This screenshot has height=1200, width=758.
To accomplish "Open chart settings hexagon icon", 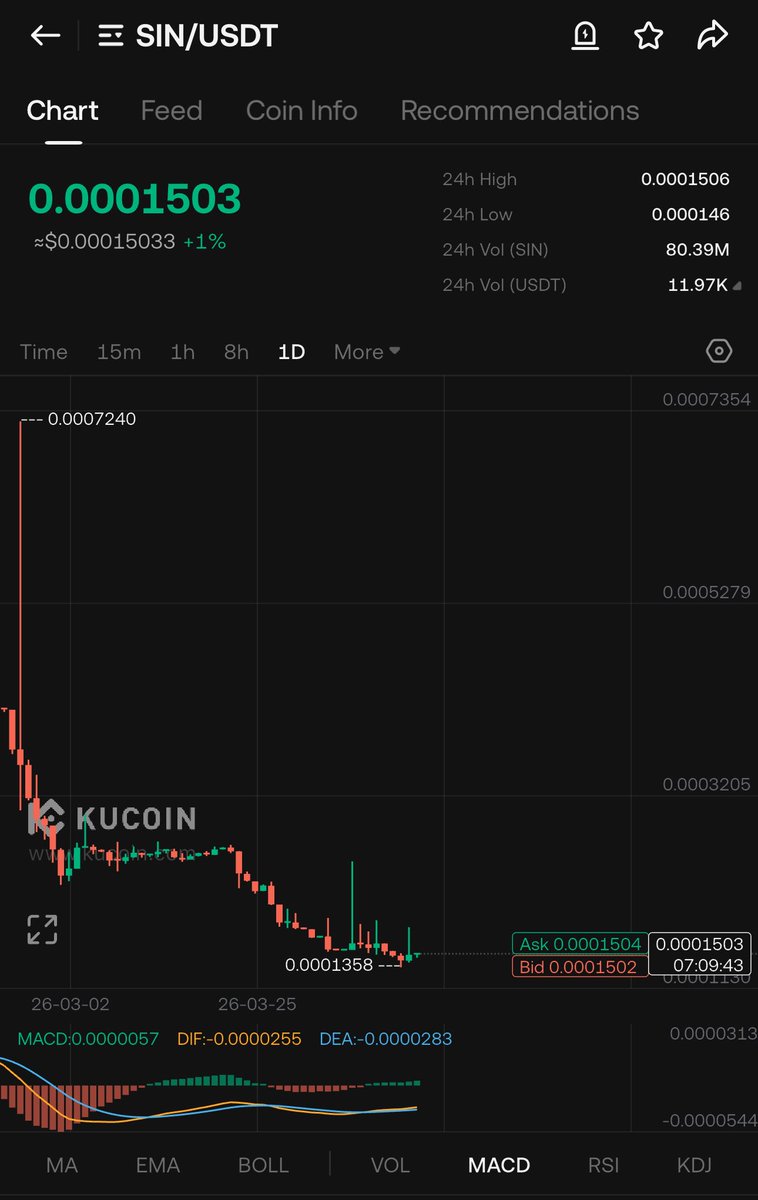I will (x=719, y=351).
